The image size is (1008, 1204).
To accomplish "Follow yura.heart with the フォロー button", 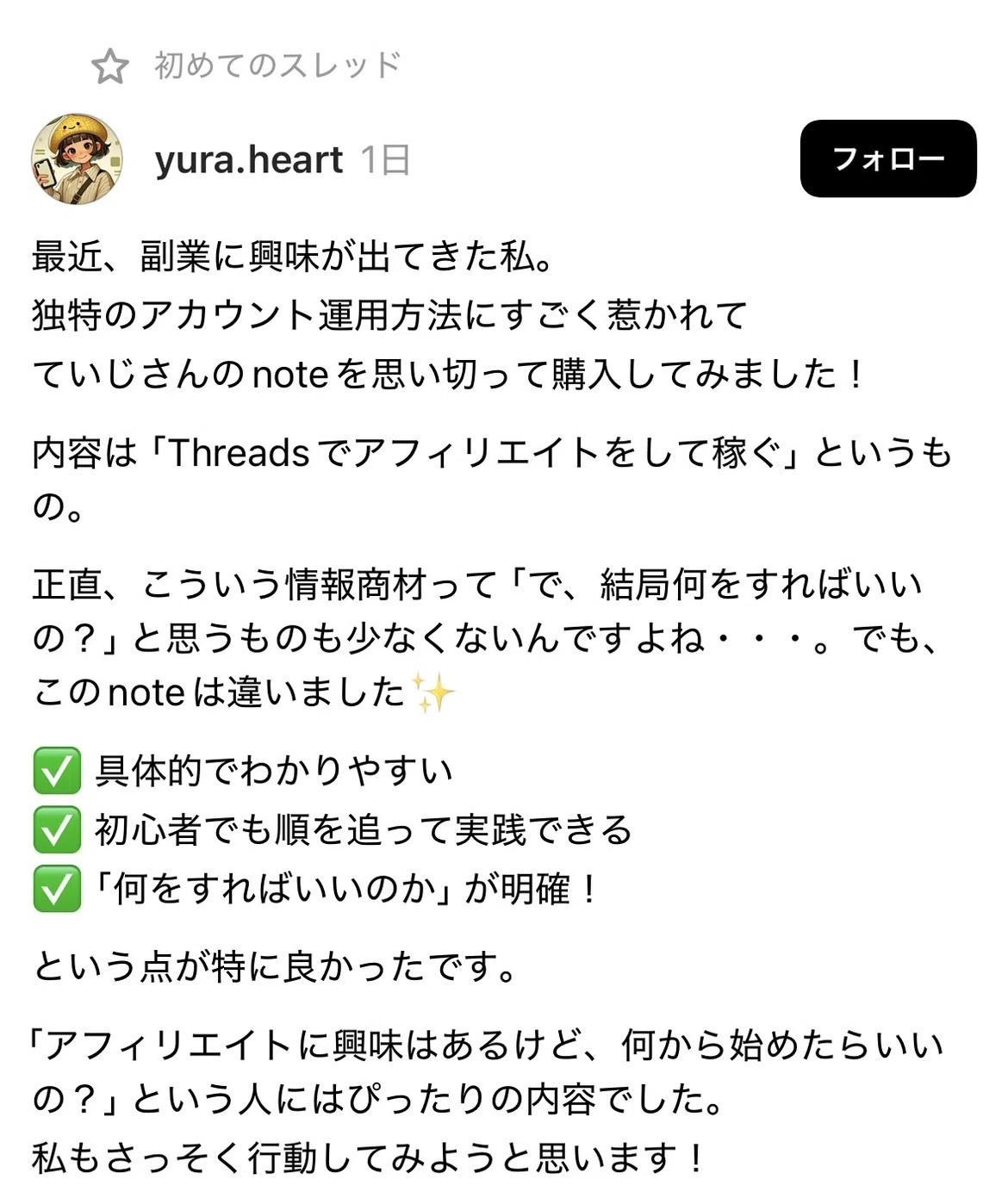I will tap(888, 158).
